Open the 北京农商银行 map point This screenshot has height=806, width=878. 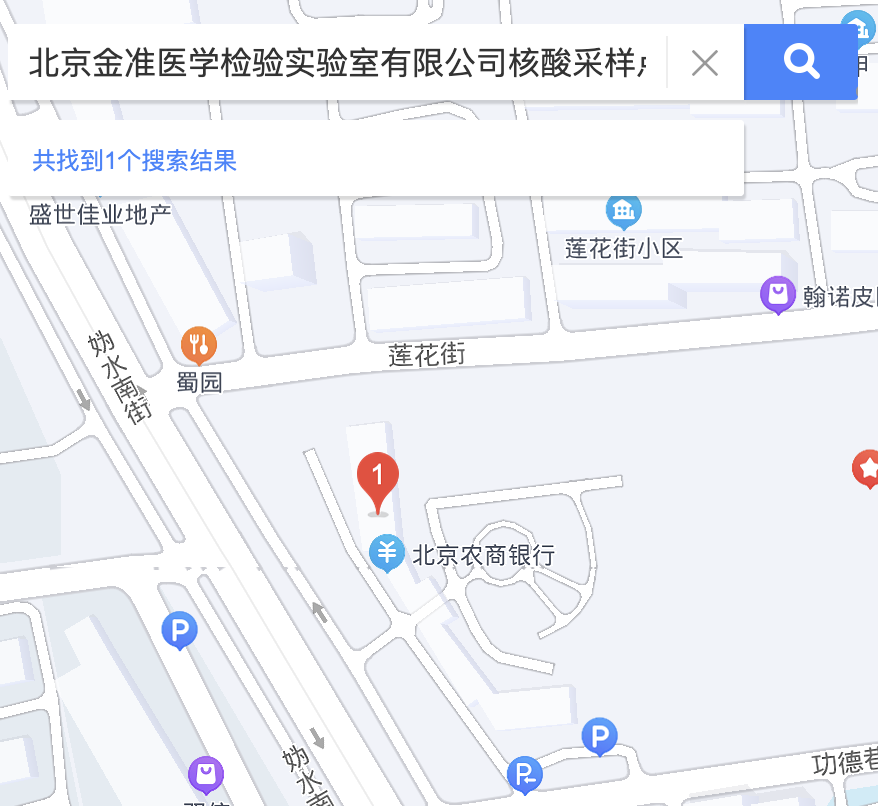pos(387,553)
